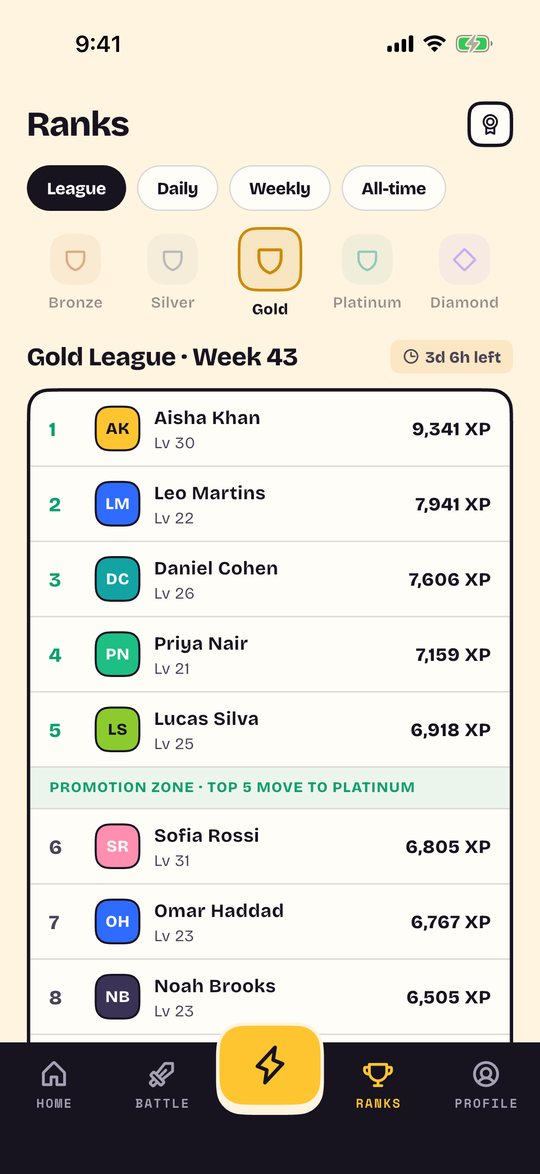
Task: Open Sofia Rossi's leaderboard row
Action: coord(270,847)
